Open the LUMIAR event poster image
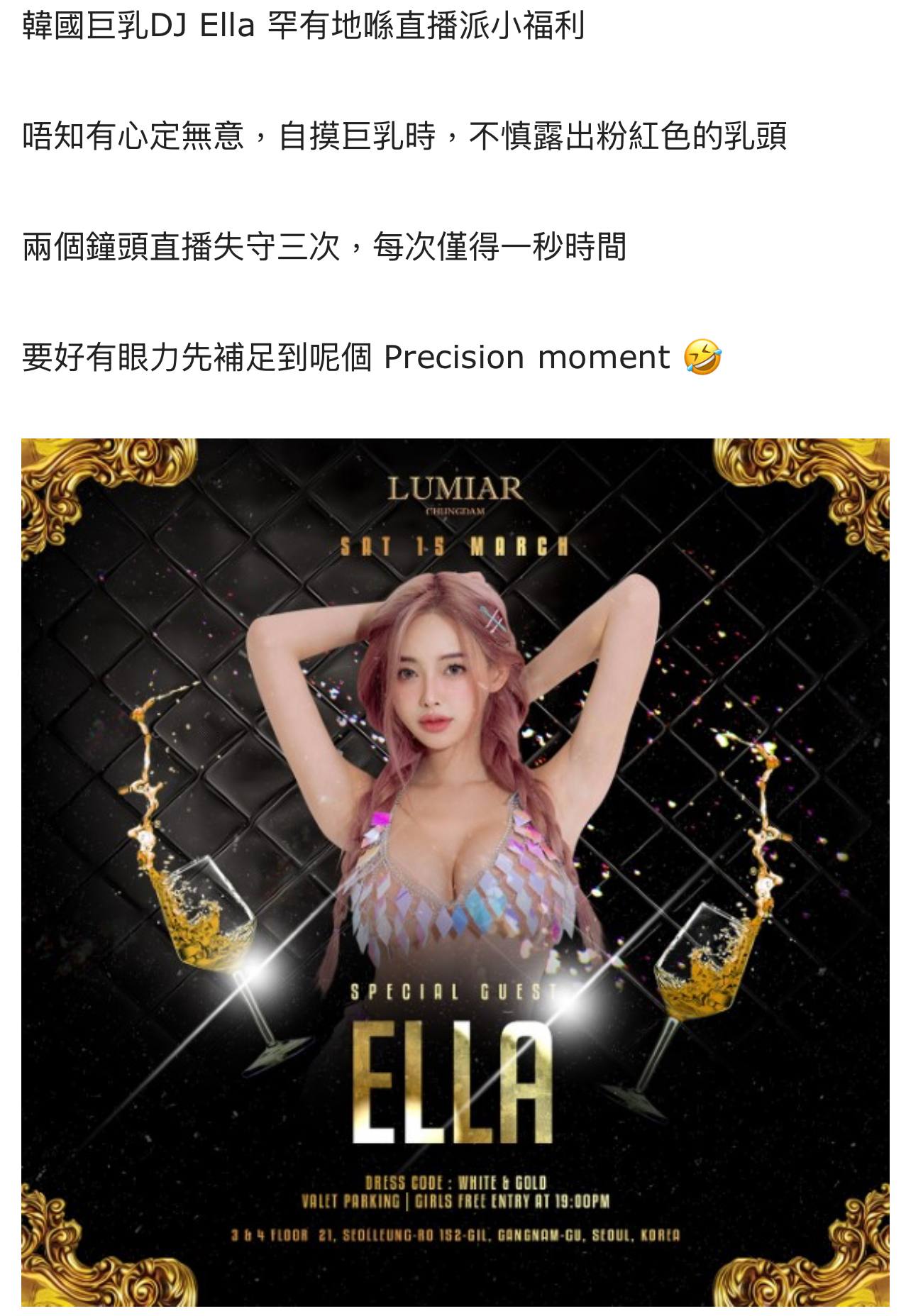Viewport: 906px width, 1316px height. [x=454, y=871]
